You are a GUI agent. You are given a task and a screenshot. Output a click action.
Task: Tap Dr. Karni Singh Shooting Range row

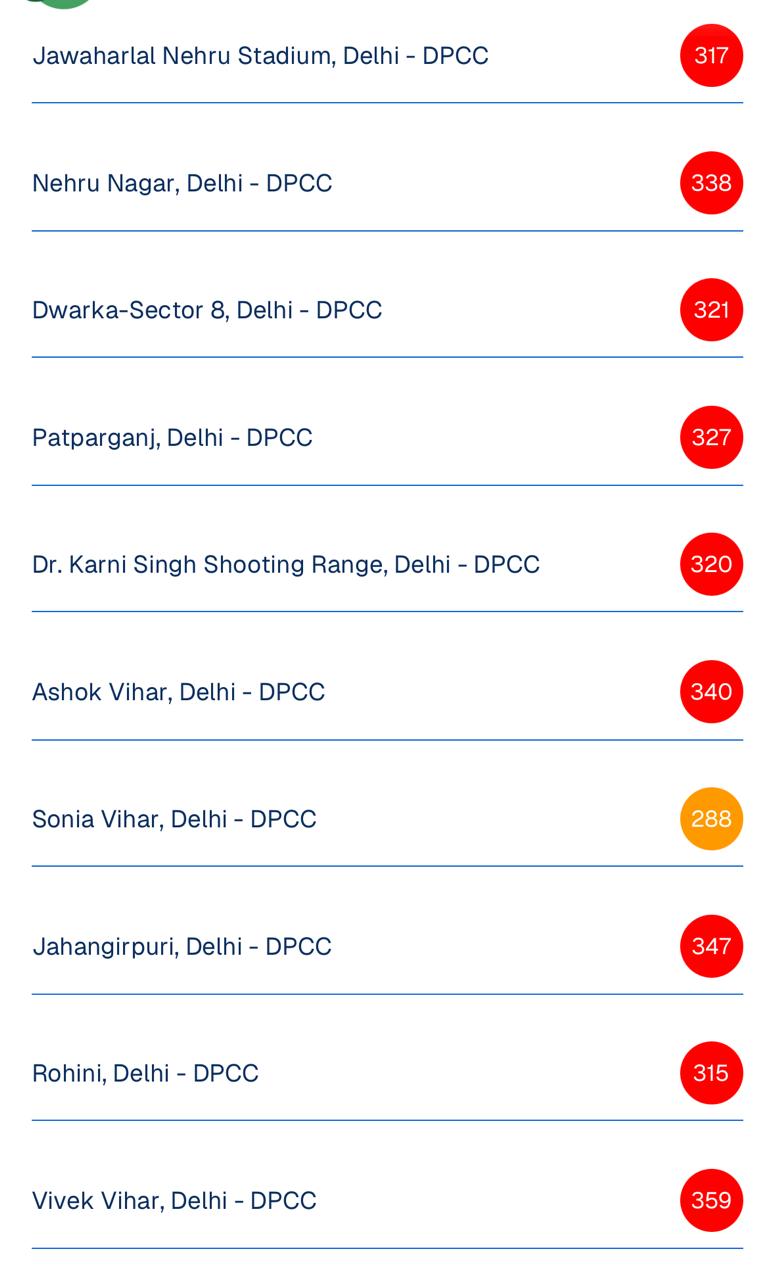tap(286, 564)
